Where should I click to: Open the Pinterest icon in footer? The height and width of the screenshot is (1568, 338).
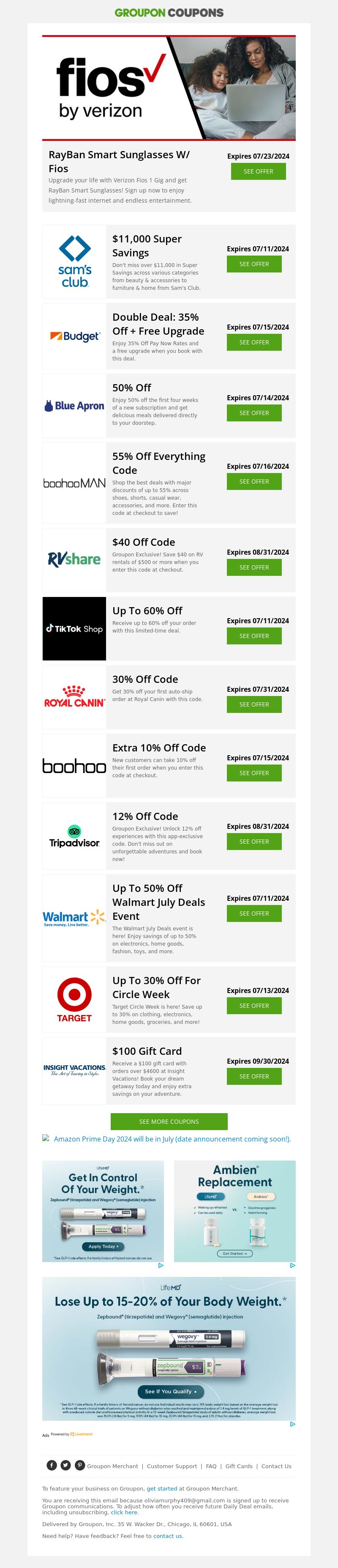click(x=79, y=1465)
